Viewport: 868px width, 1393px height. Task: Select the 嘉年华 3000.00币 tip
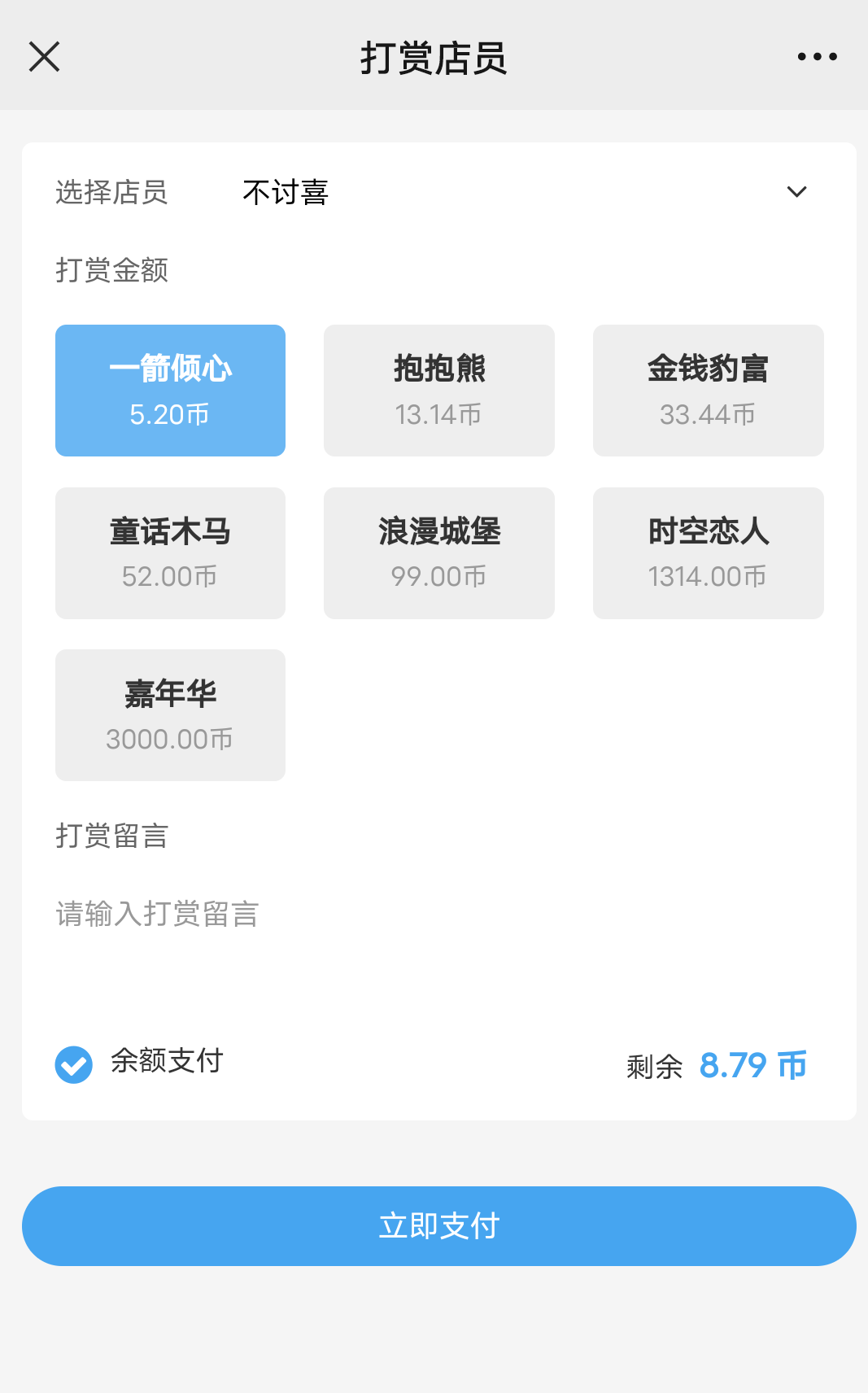[x=170, y=715]
